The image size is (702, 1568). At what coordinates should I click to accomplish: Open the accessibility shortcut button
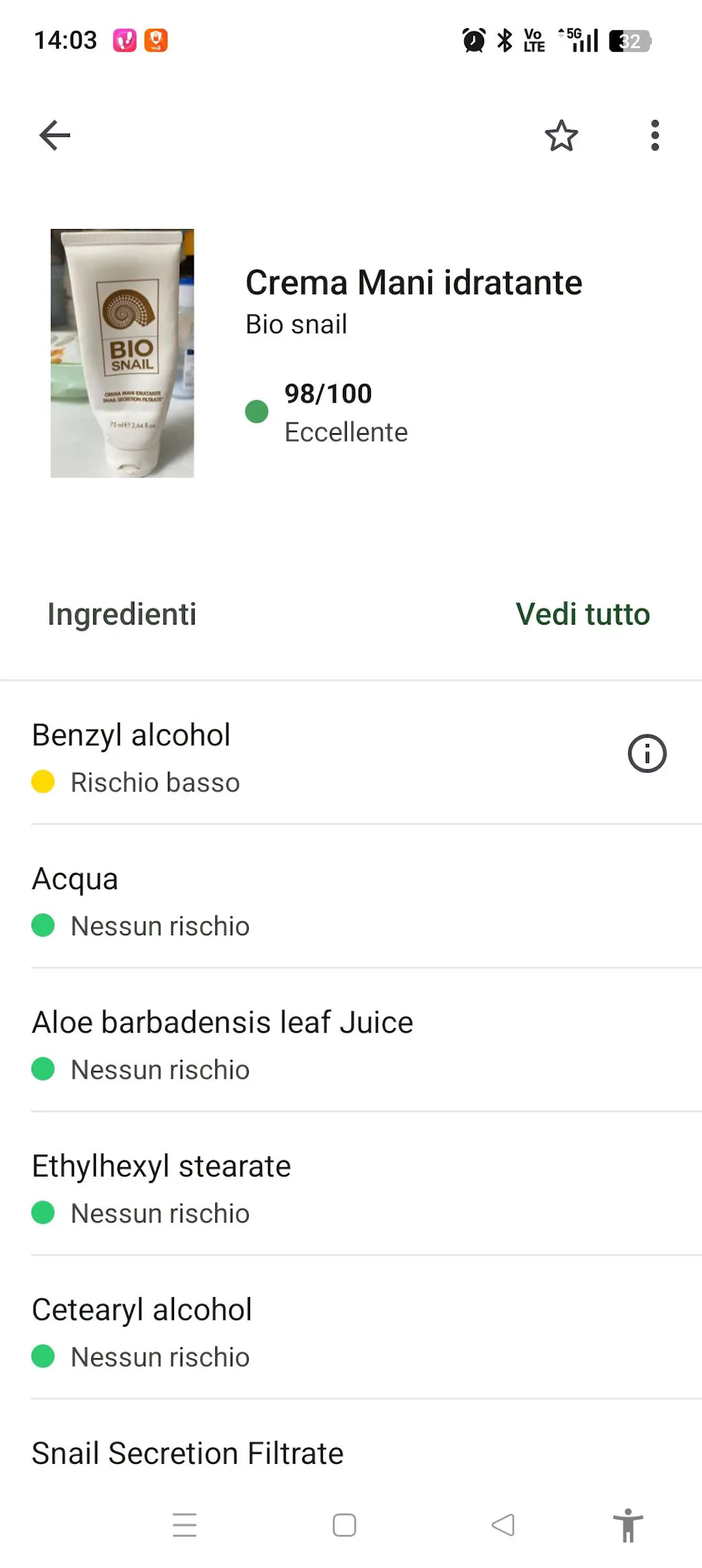(x=627, y=1525)
